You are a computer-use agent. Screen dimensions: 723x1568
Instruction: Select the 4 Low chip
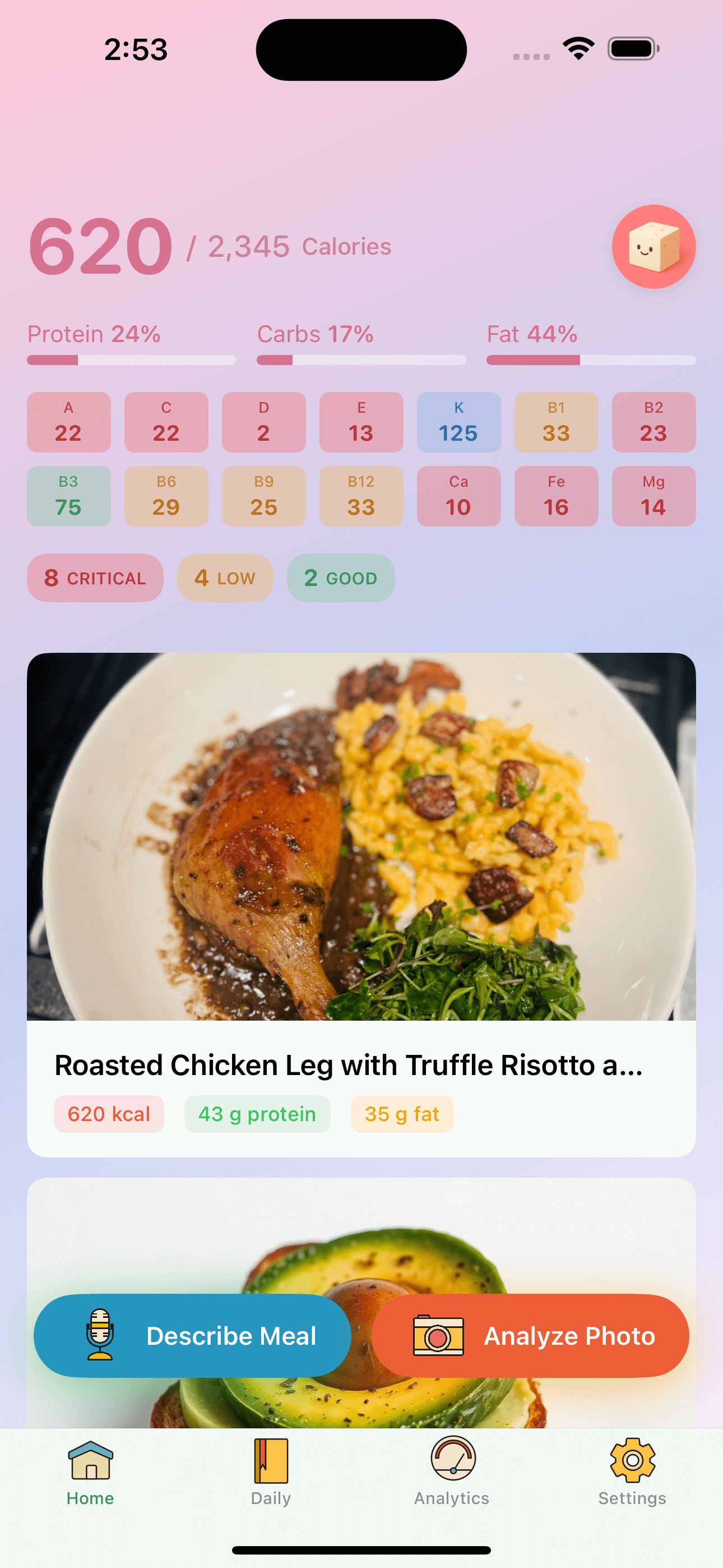[225, 578]
